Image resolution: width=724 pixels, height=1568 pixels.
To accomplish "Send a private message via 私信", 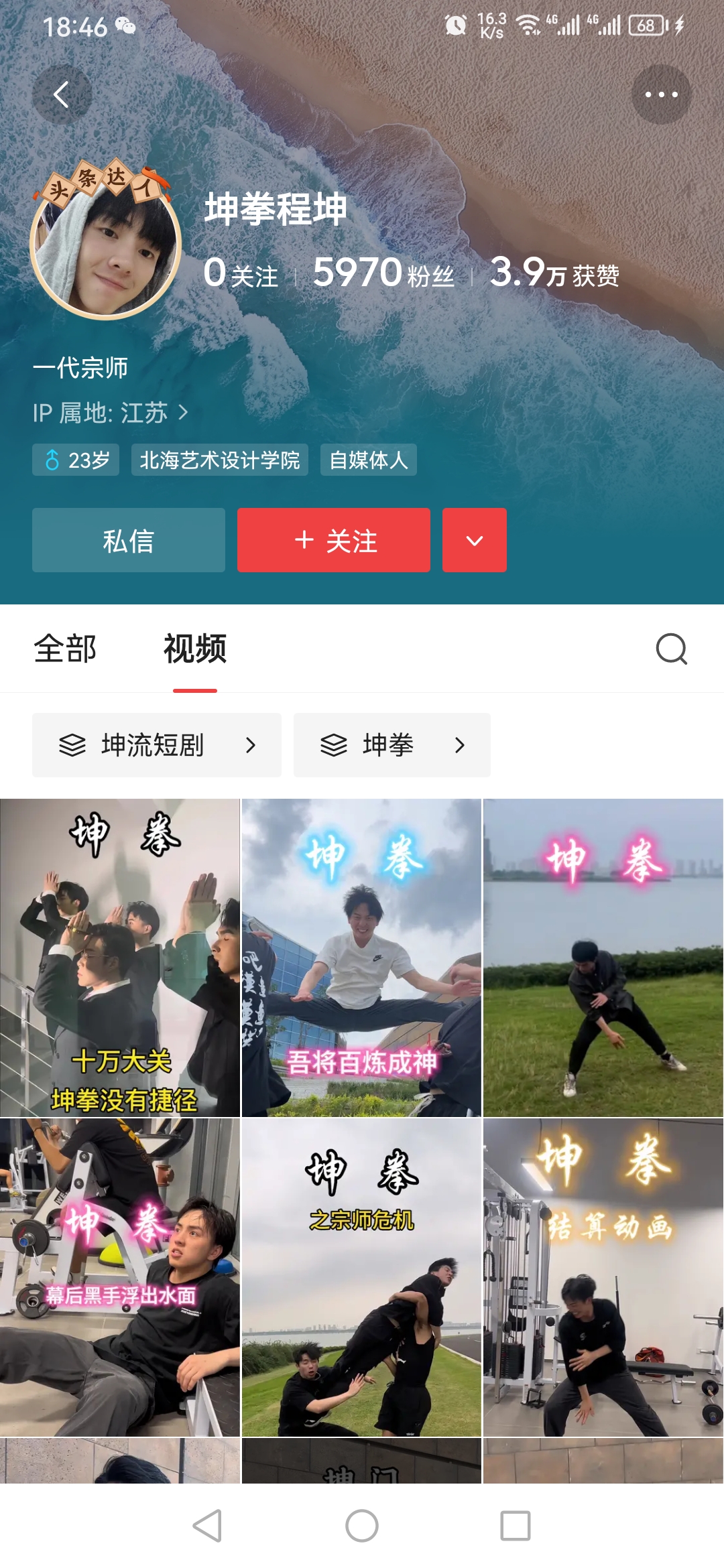I will 129,540.
